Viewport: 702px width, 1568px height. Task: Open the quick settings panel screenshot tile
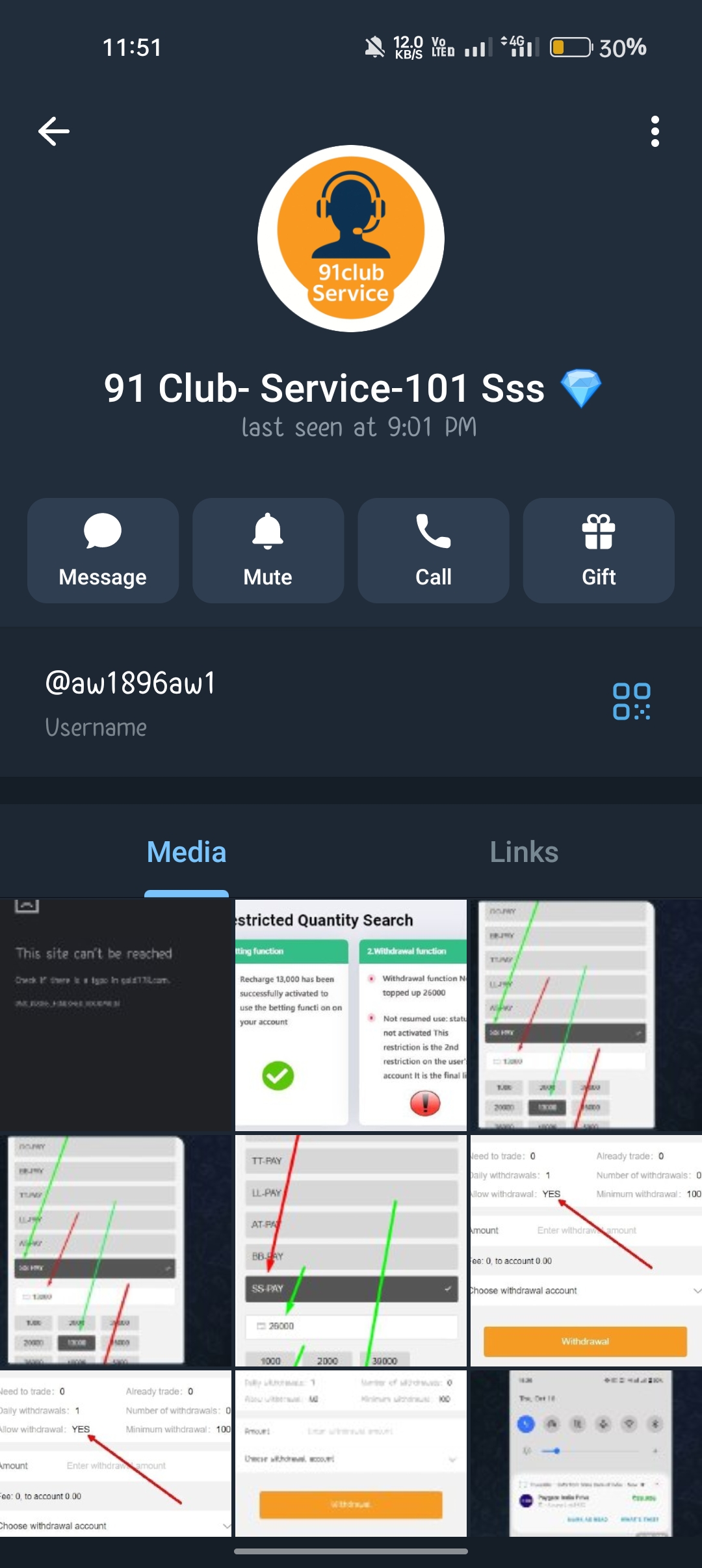[586, 1453]
